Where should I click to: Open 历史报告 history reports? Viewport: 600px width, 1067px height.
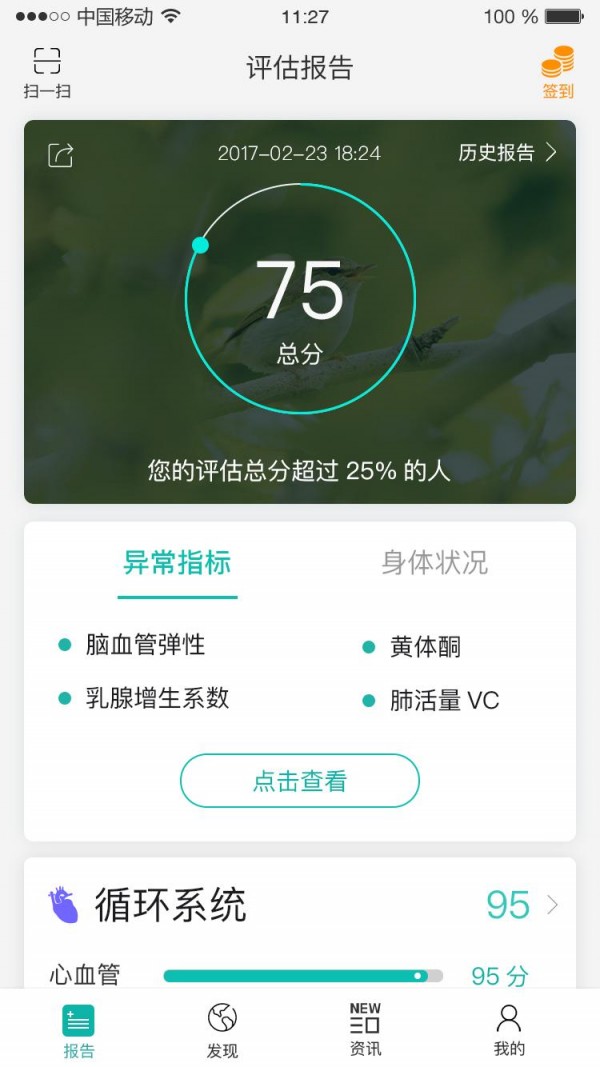tap(507, 153)
